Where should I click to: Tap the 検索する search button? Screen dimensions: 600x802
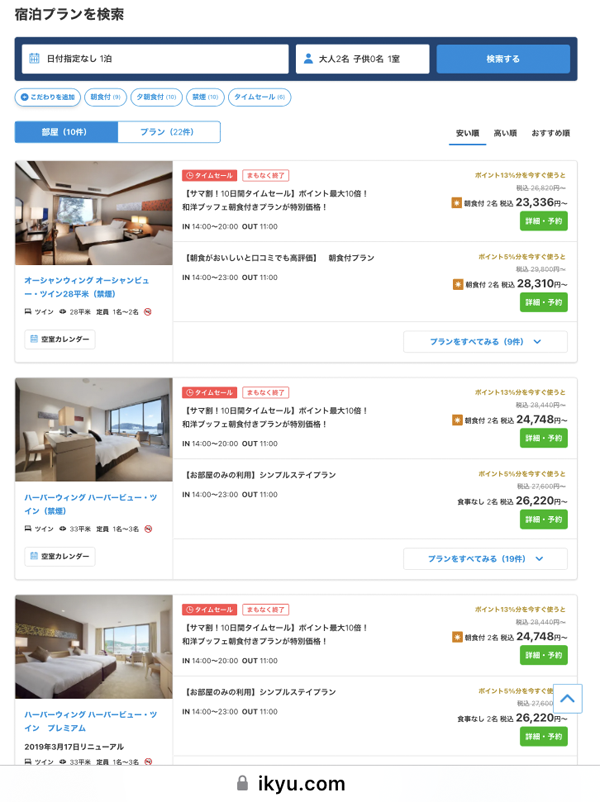(x=503, y=59)
